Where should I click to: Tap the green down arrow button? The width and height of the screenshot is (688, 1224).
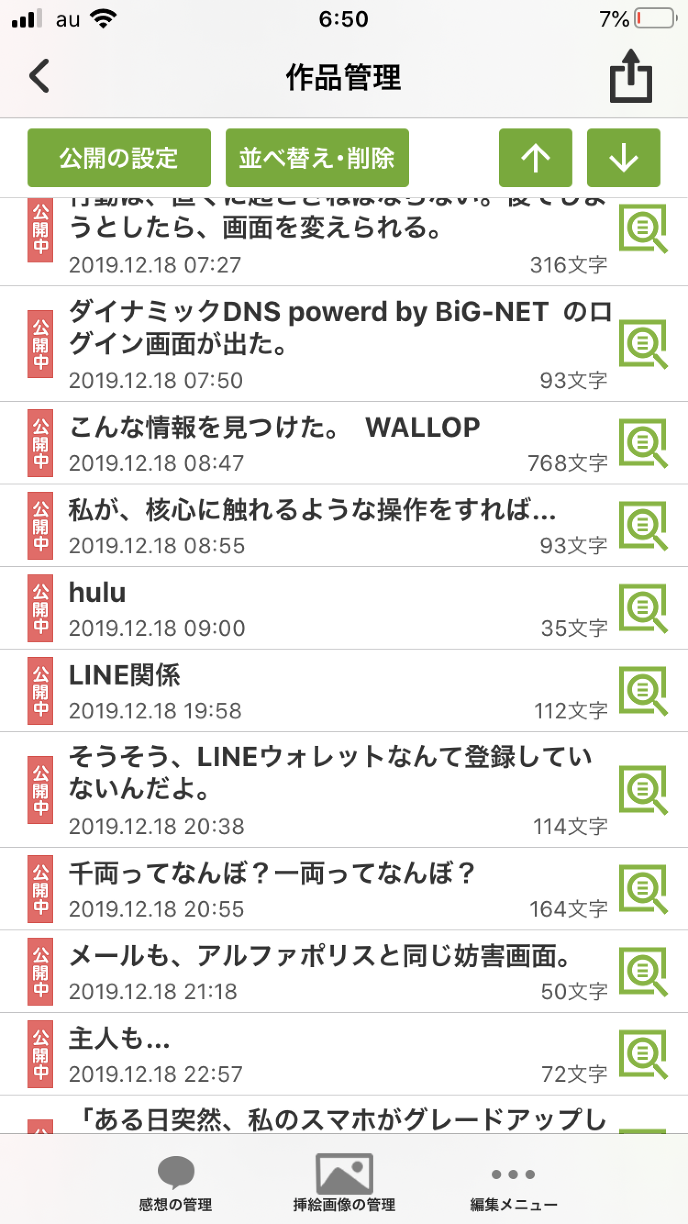click(x=624, y=158)
